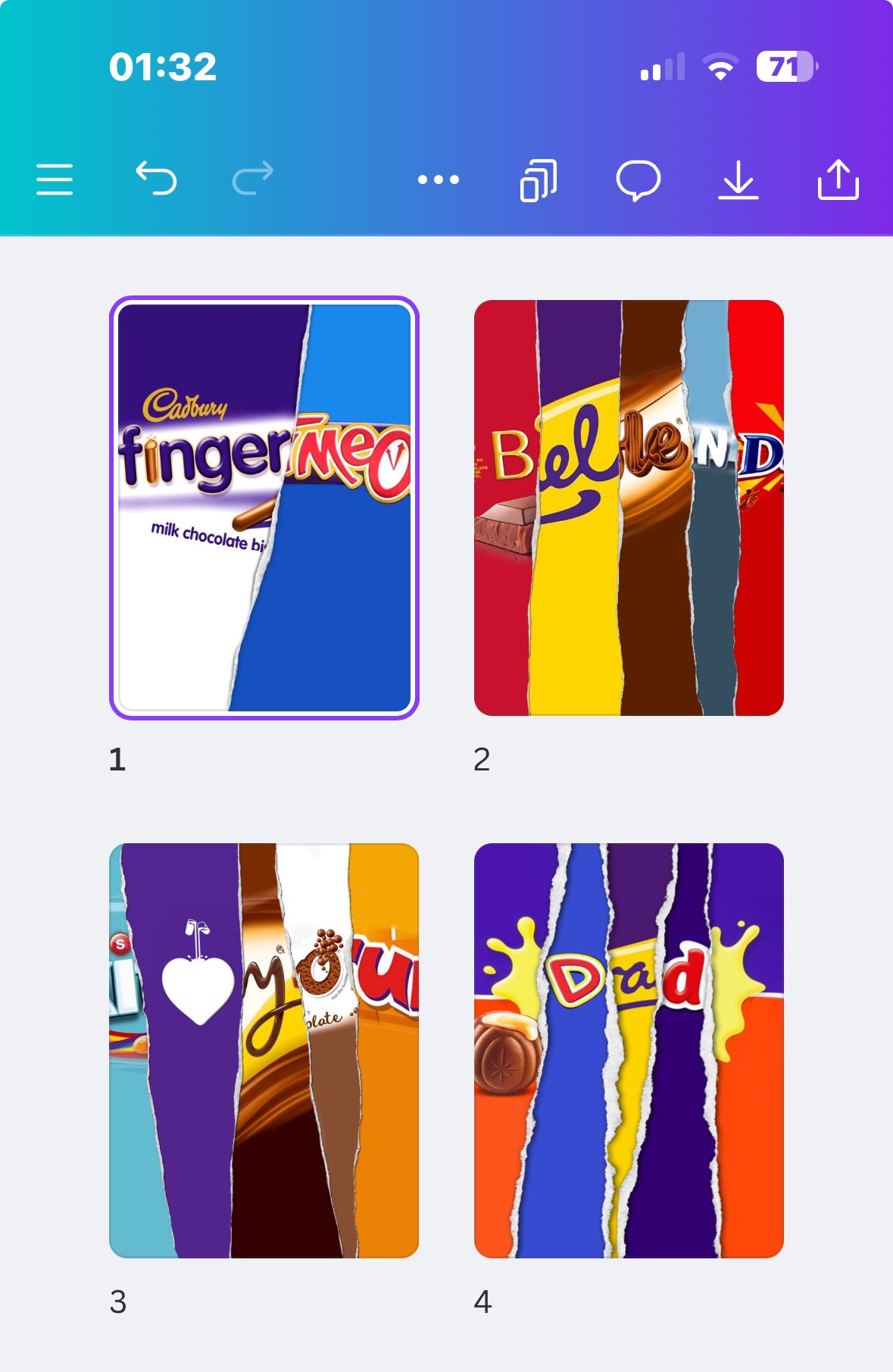Viewport: 893px width, 1372px height.
Task: Select page 1 with Cadbury Fingers design
Action: pyautogui.click(x=264, y=508)
